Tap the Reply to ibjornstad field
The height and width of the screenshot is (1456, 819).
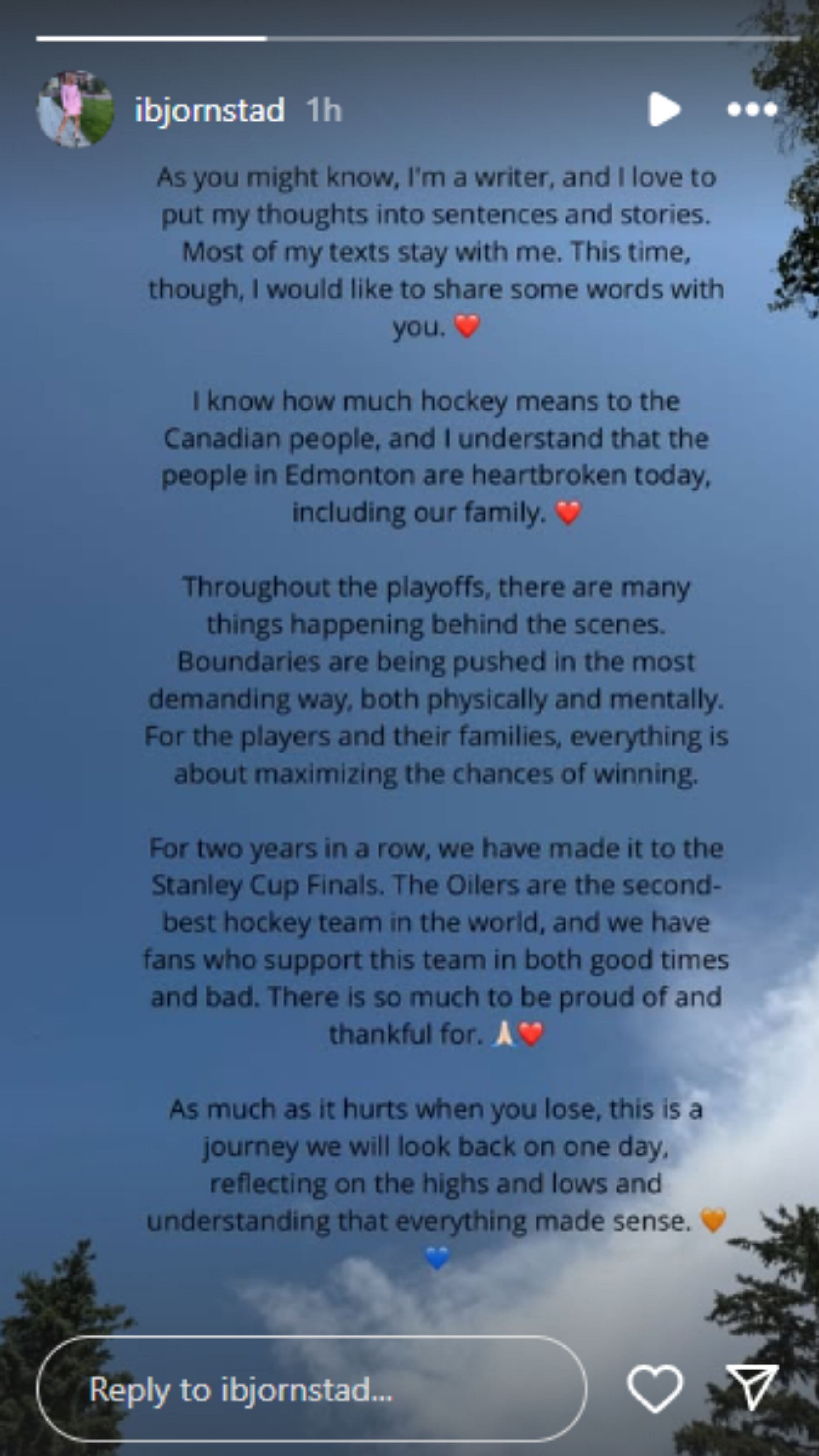[x=311, y=1390]
